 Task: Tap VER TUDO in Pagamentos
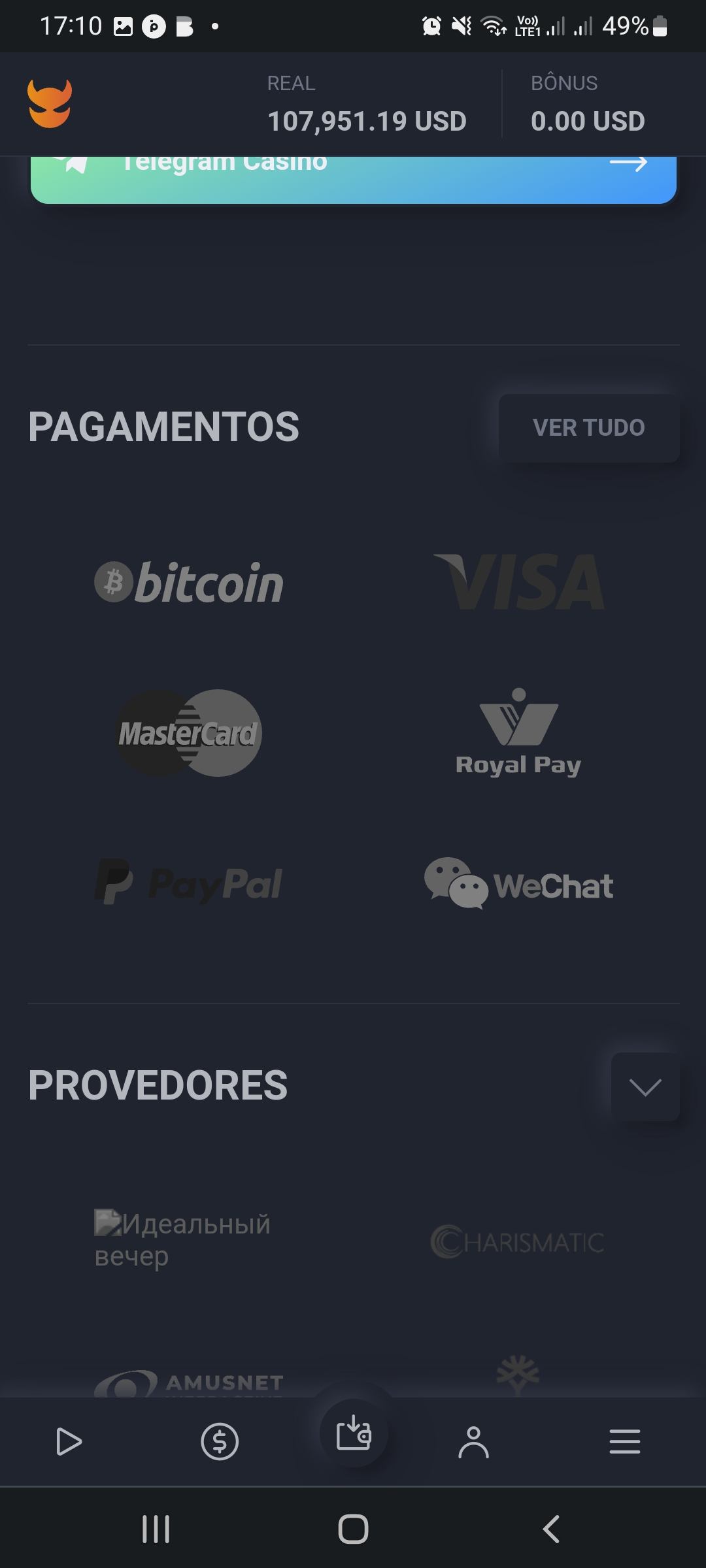[588, 428]
